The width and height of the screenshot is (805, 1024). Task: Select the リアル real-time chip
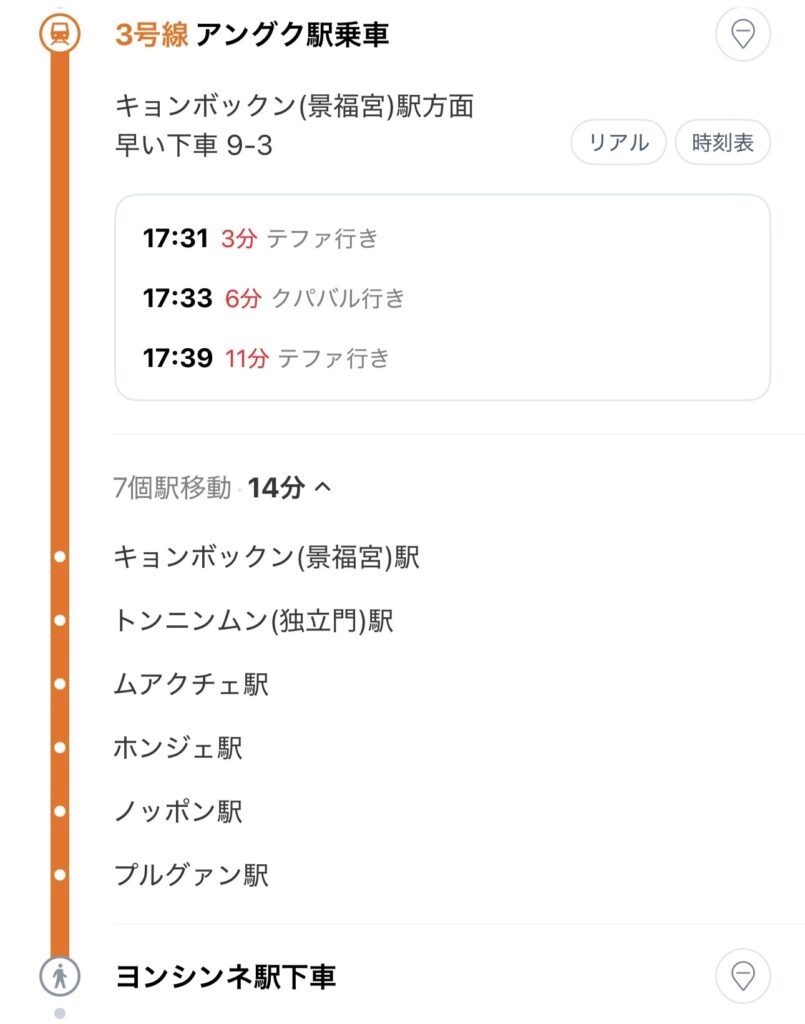tap(618, 143)
